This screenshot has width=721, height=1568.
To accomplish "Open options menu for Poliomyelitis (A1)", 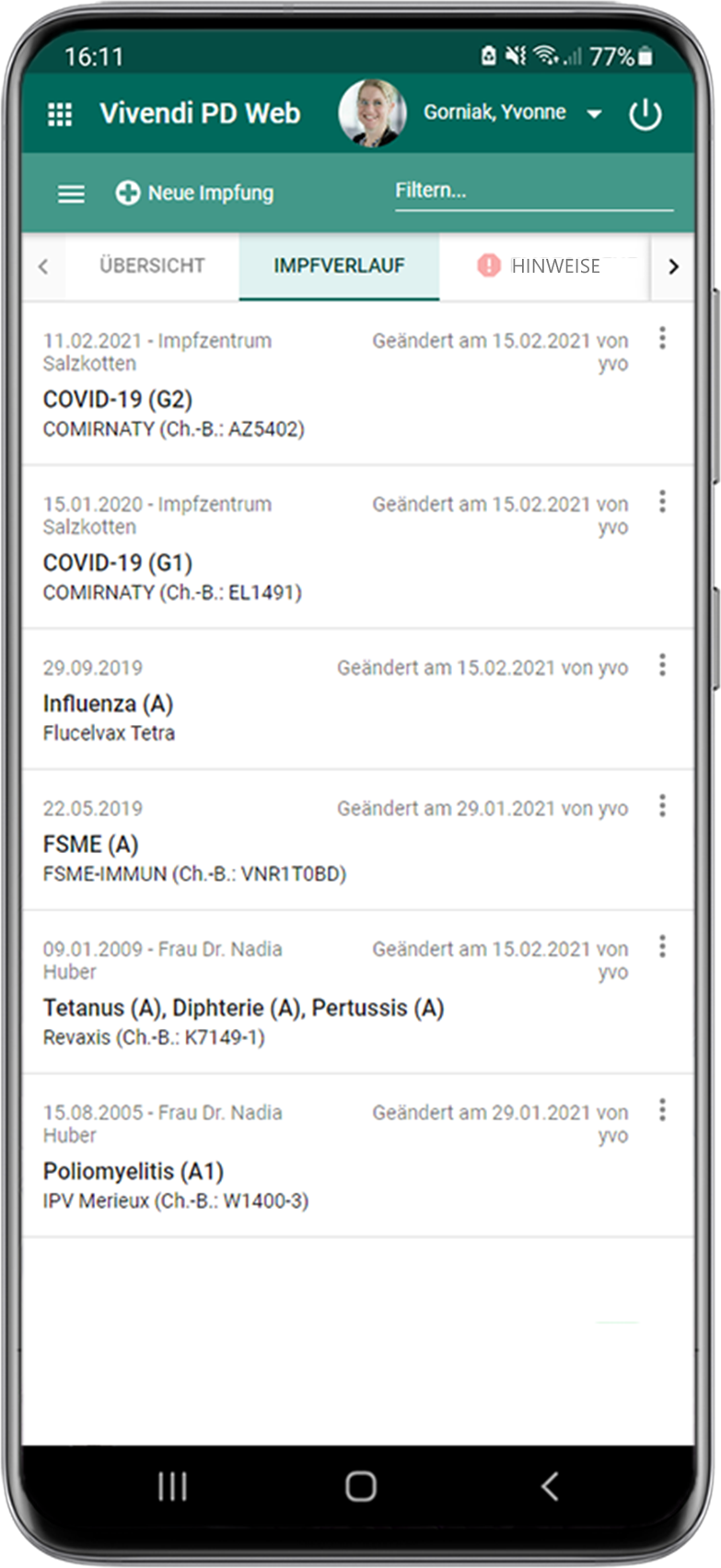I will pyautogui.click(x=662, y=1110).
